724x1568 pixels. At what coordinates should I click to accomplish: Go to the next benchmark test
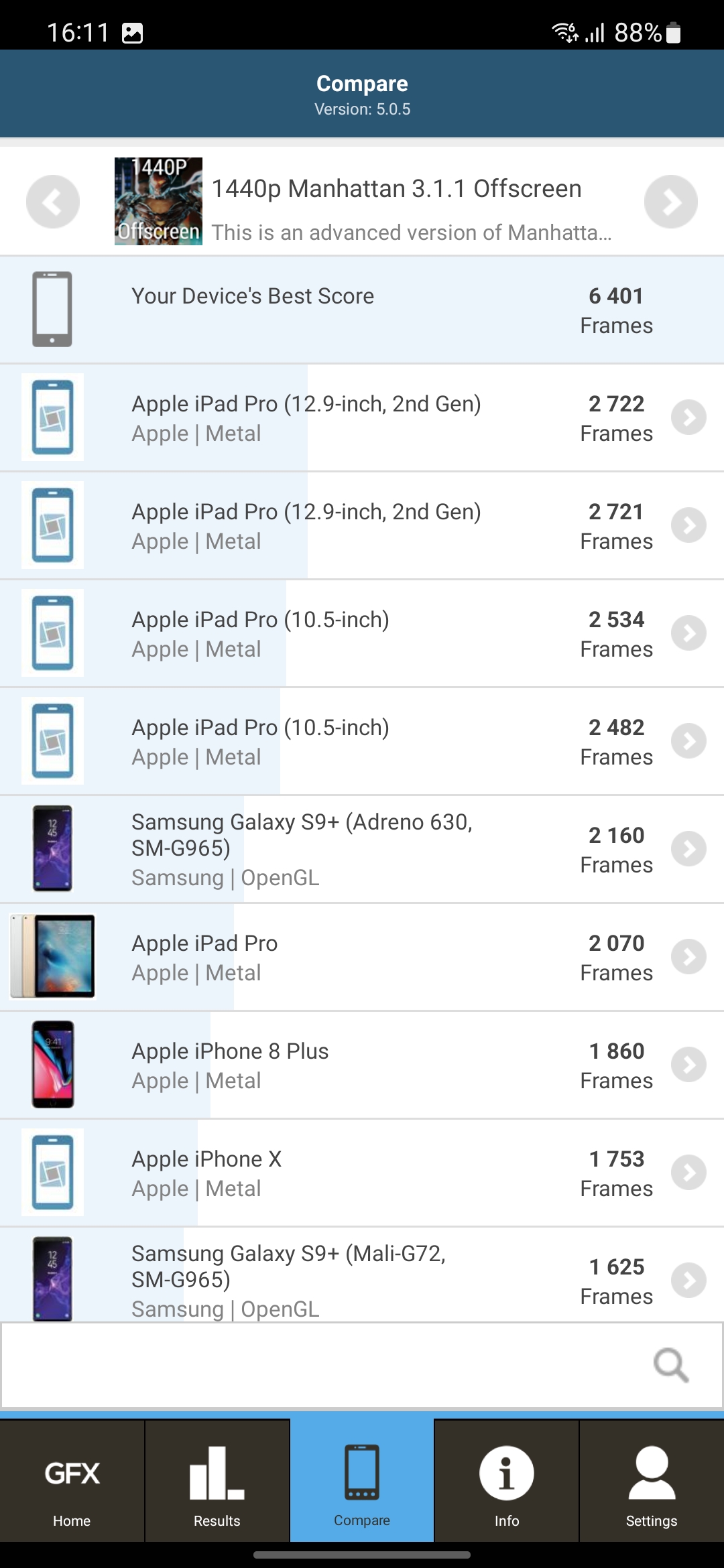pyautogui.click(x=670, y=202)
